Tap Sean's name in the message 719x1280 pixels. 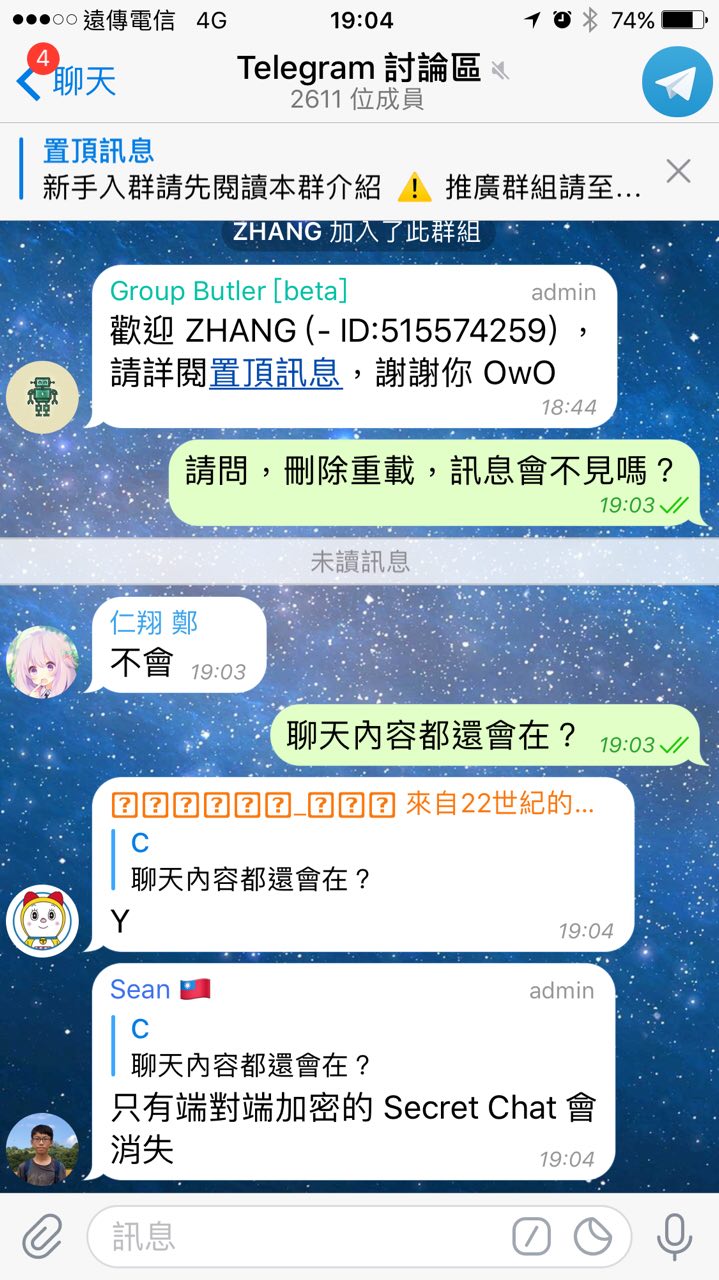coord(140,990)
